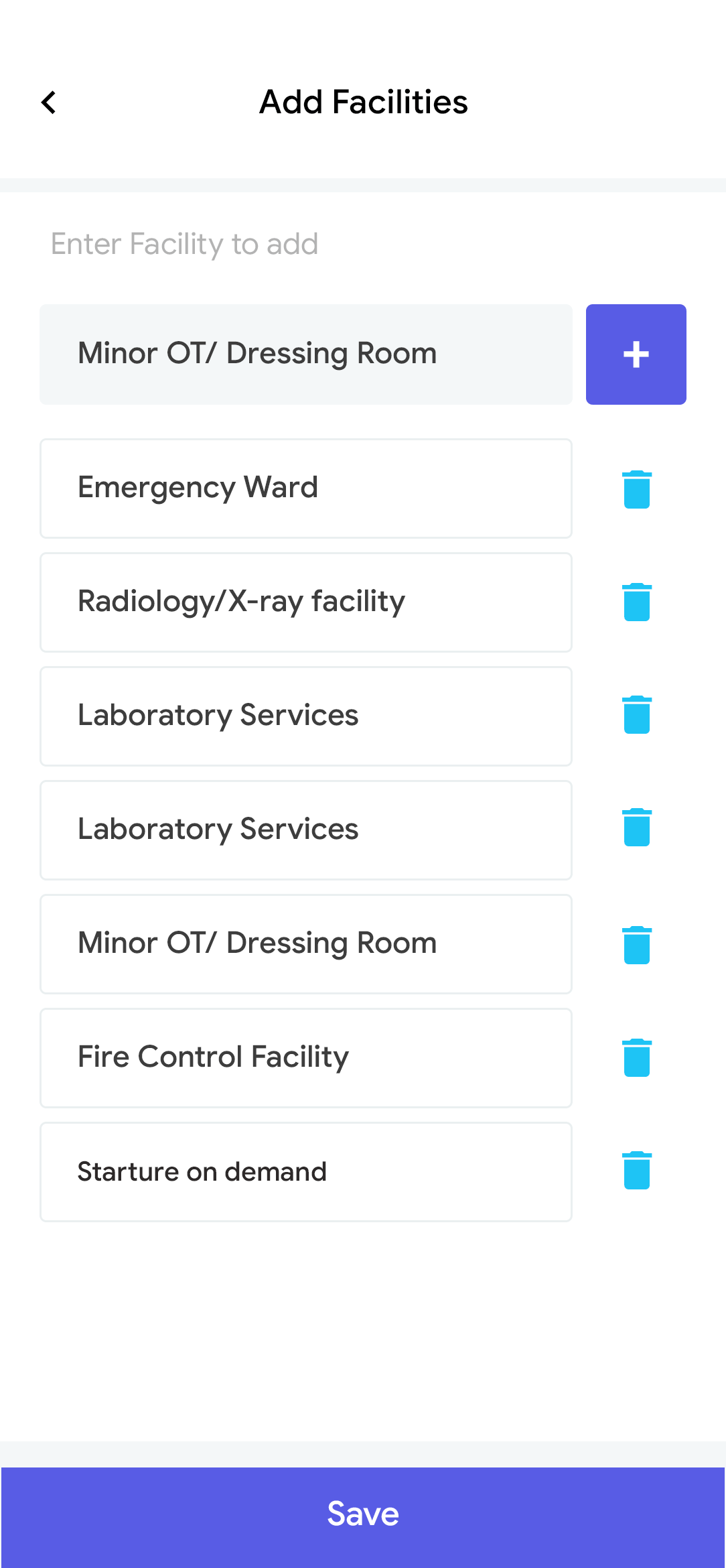
Task: Add the typed facility with plus button
Action: (636, 354)
